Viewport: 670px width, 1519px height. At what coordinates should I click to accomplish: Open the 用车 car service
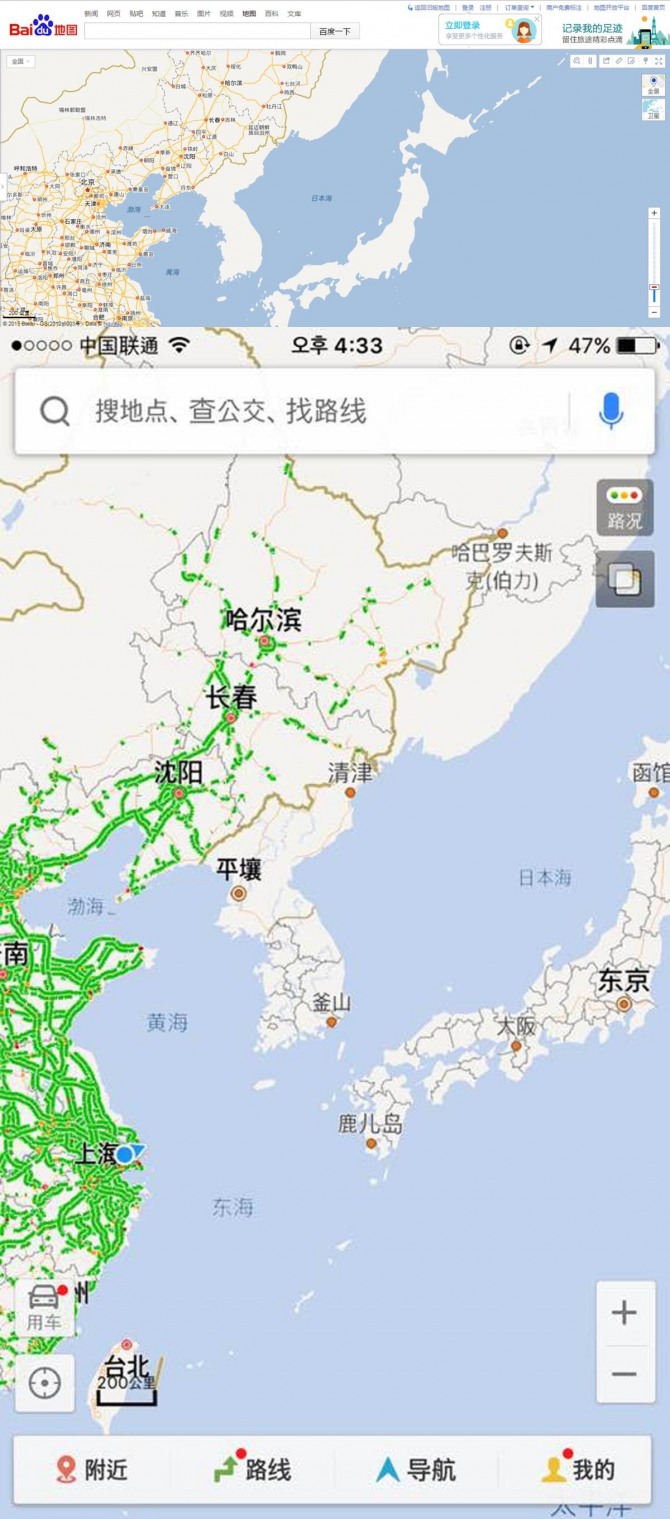(x=44, y=1307)
